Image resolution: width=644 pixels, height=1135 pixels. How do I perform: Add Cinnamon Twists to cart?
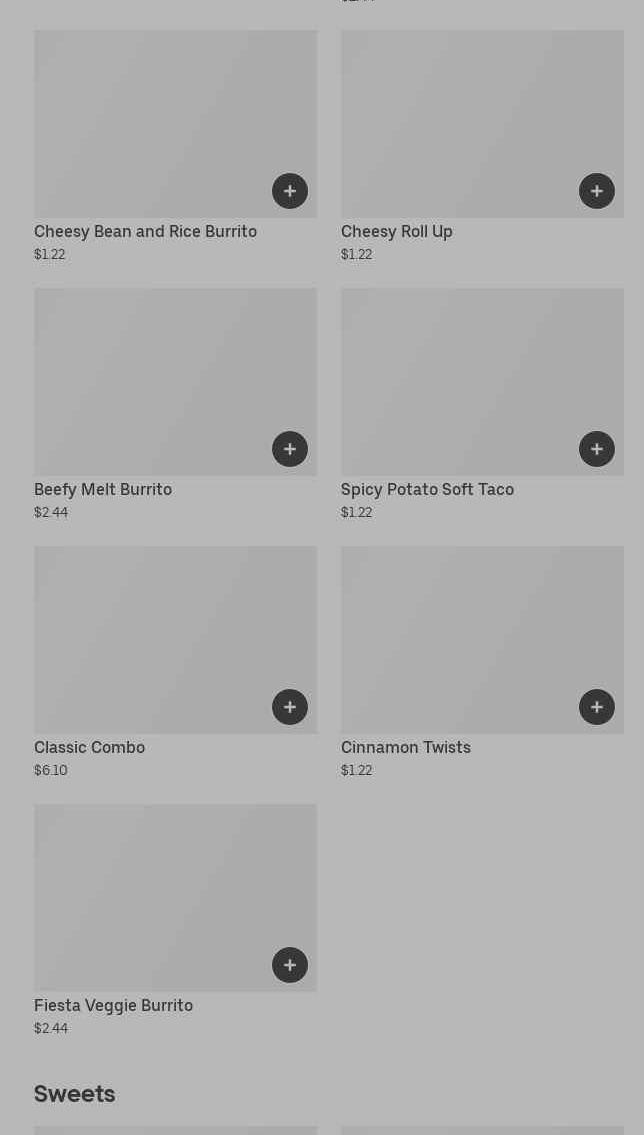pyautogui.click(x=597, y=707)
